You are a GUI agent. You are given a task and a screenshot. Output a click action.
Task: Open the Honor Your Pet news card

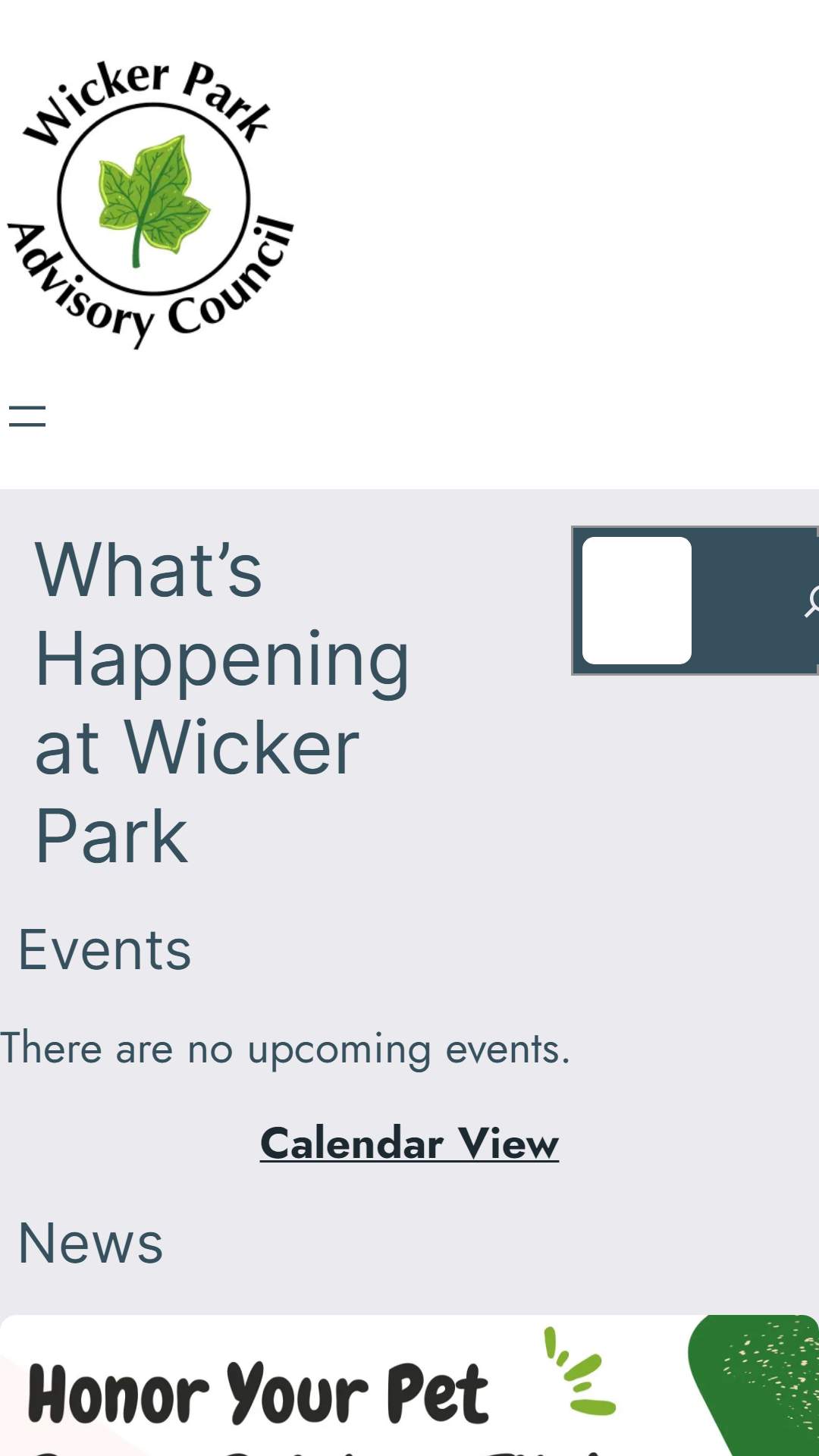pos(409,1385)
